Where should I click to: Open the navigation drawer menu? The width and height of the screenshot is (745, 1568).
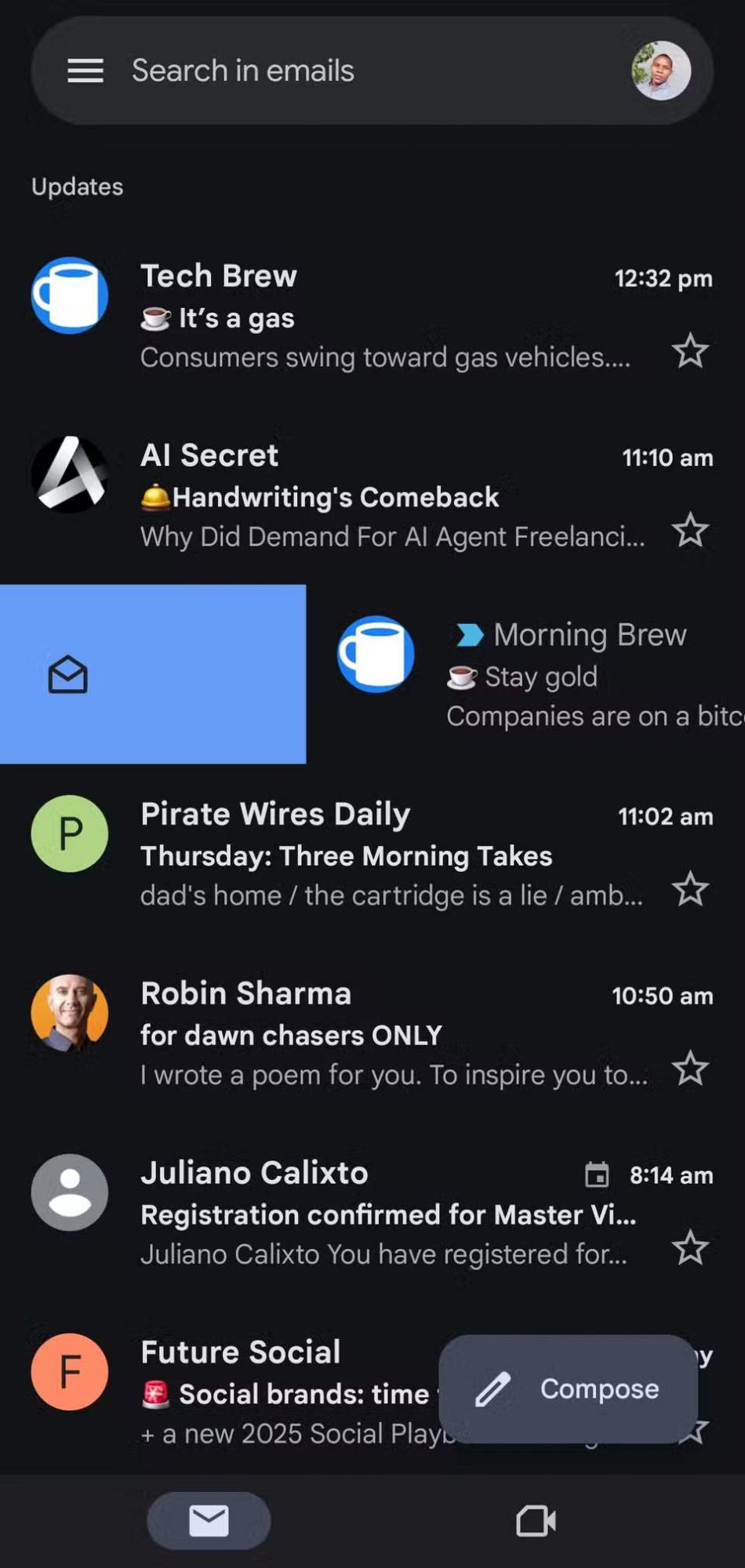(85, 71)
